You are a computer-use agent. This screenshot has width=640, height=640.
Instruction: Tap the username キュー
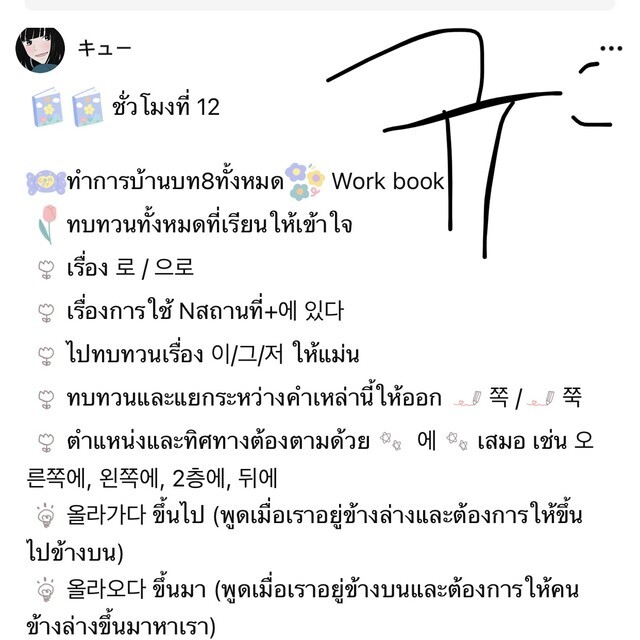click(x=104, y=47)
